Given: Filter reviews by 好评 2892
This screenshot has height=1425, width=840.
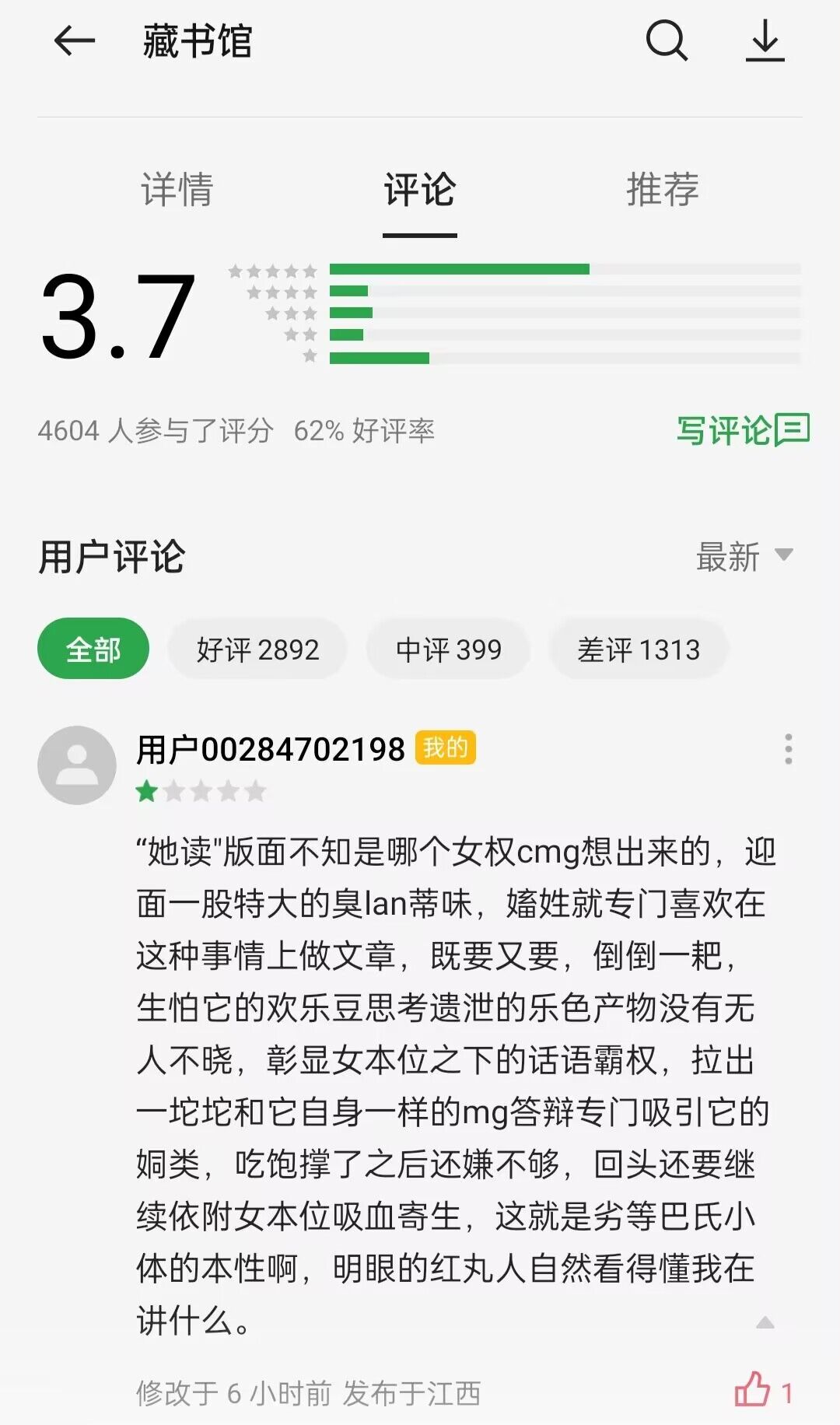Looking at the screenshot, I should 257,649.
